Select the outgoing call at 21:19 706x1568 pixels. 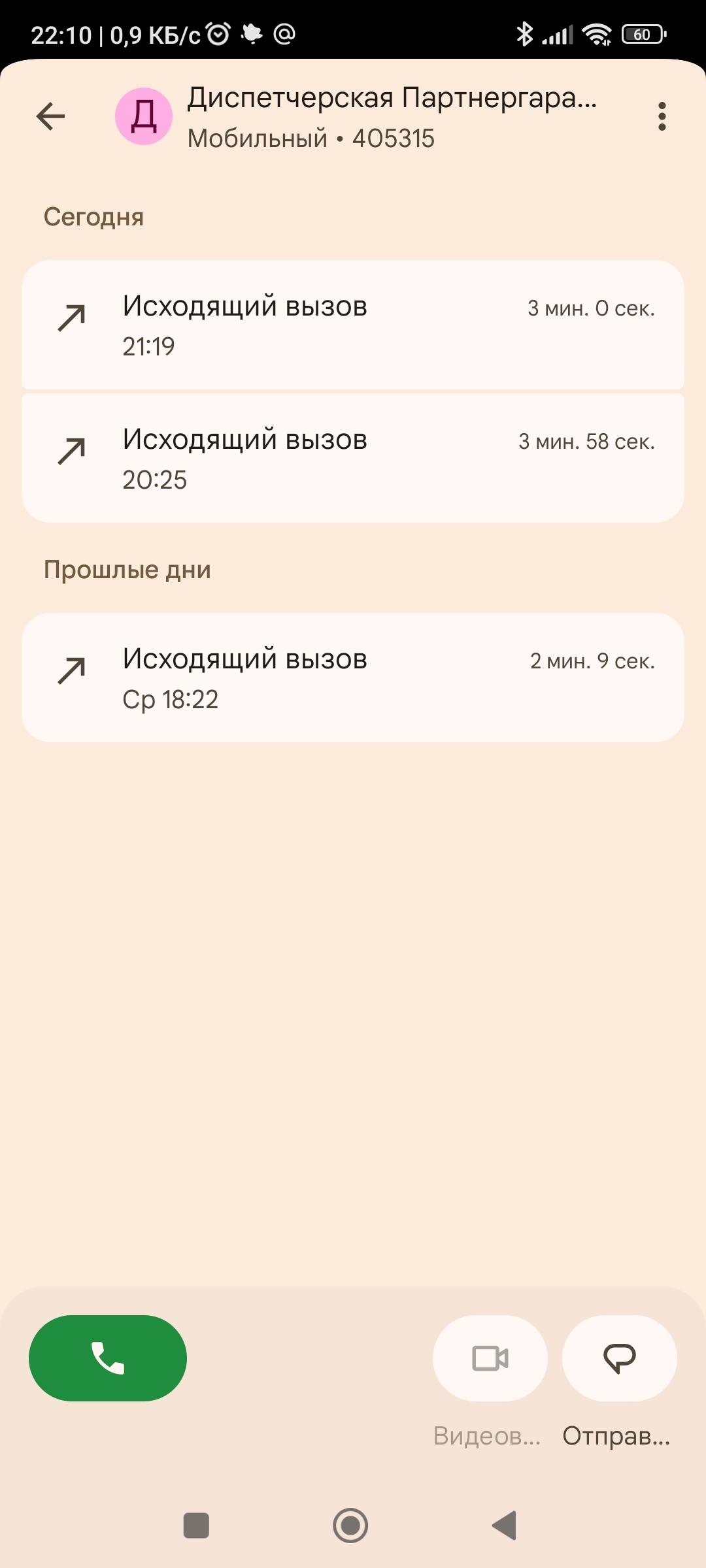353,325
